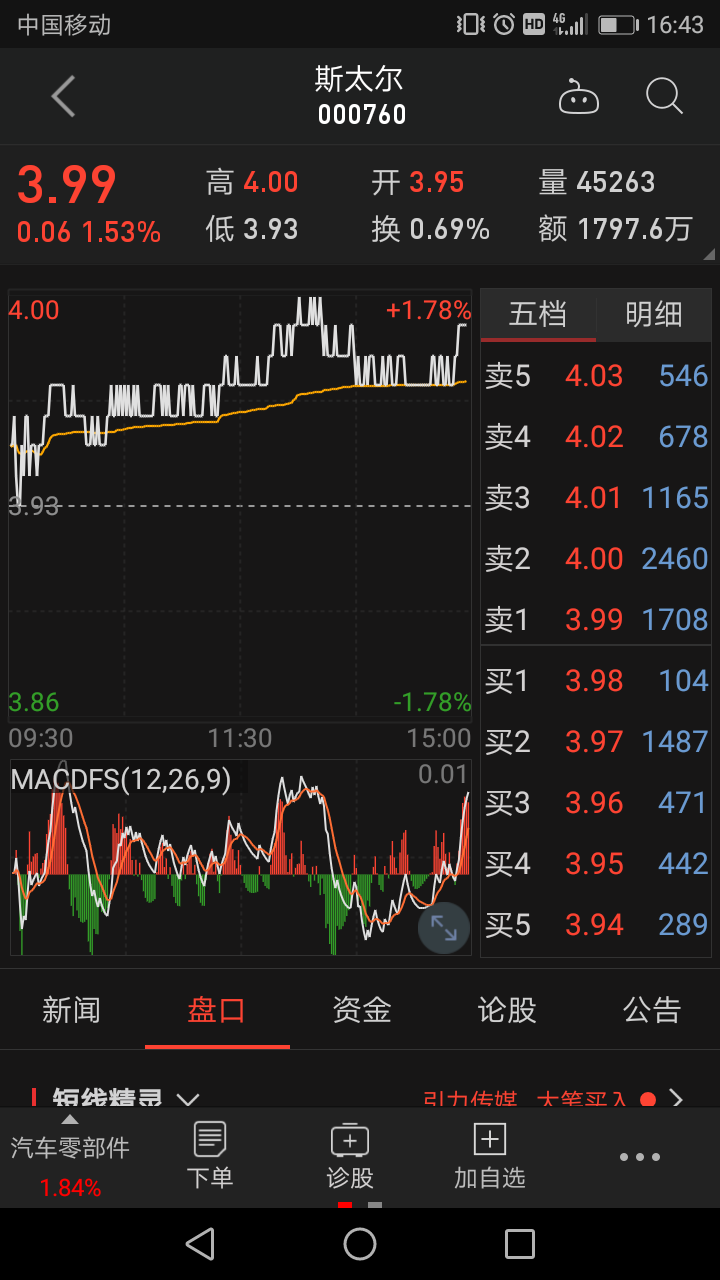Switch to the 明细 detail view
The width and height of the screenshot is (720, 1280).
pyautogui.click(x=652, y=314)
